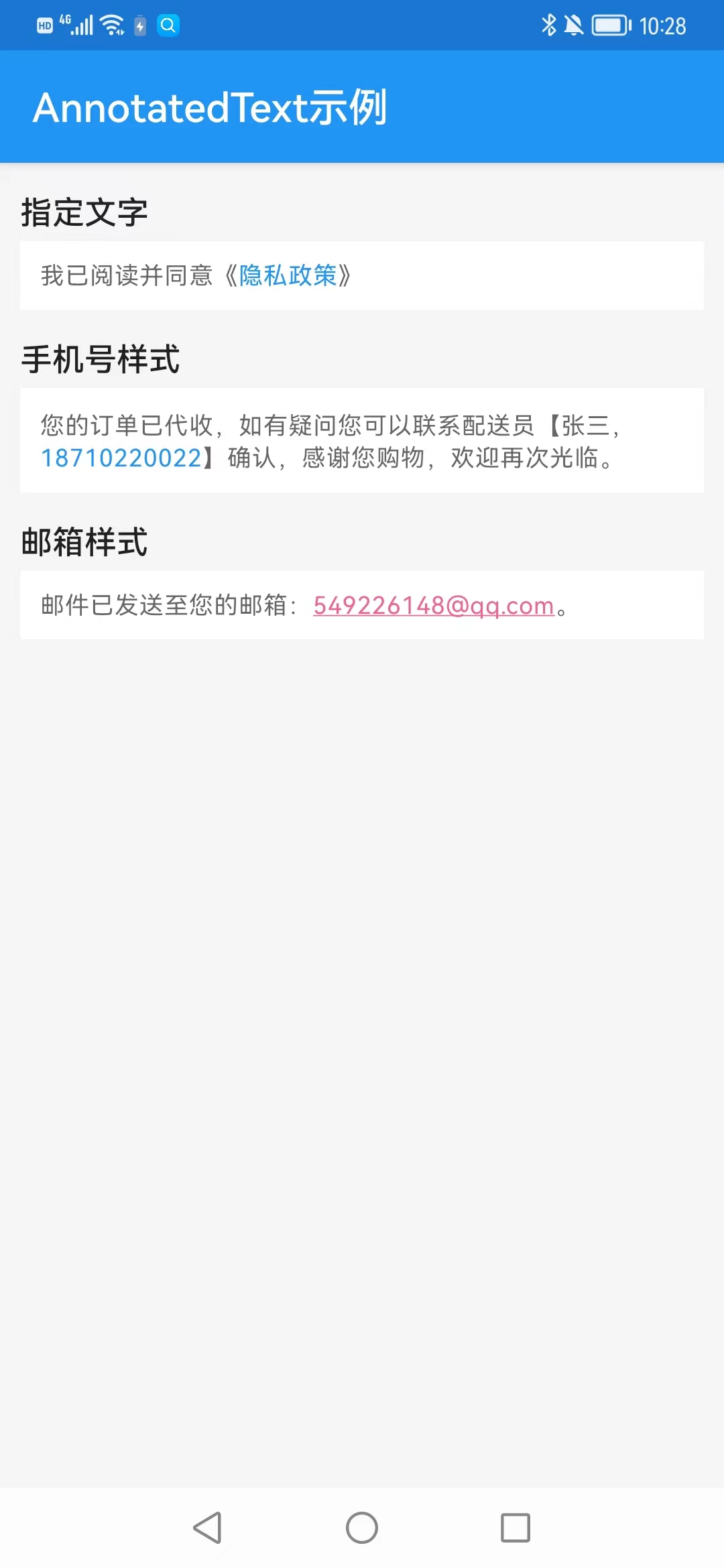
Task: Show recent apps
Action: coord(516,1528)
